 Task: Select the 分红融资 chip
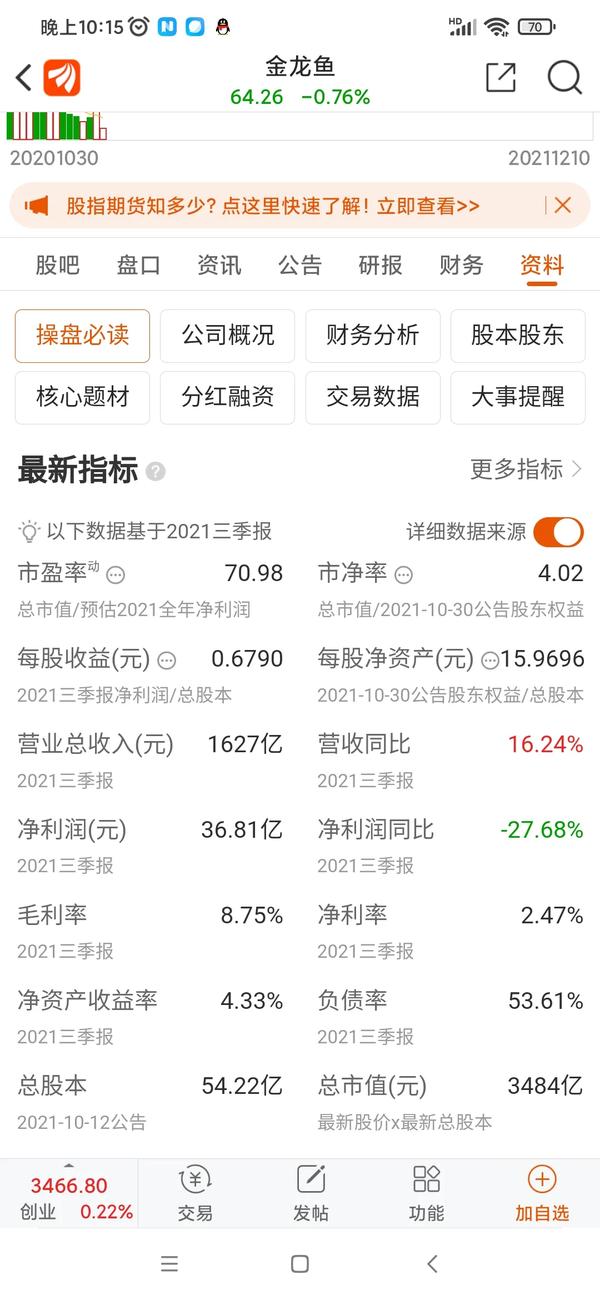point(227,397)
